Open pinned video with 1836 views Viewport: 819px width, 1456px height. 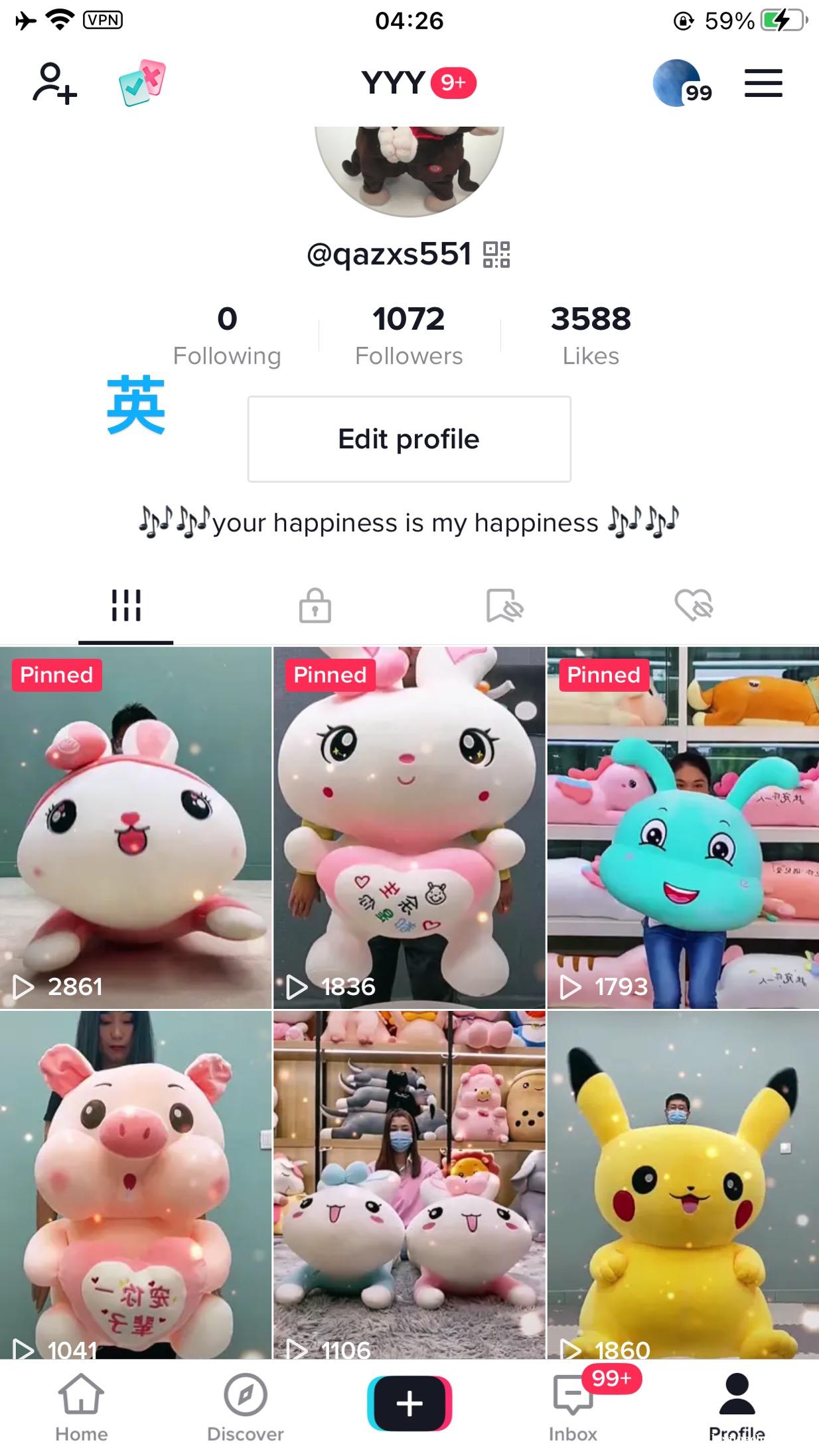(x=409, y=827)
